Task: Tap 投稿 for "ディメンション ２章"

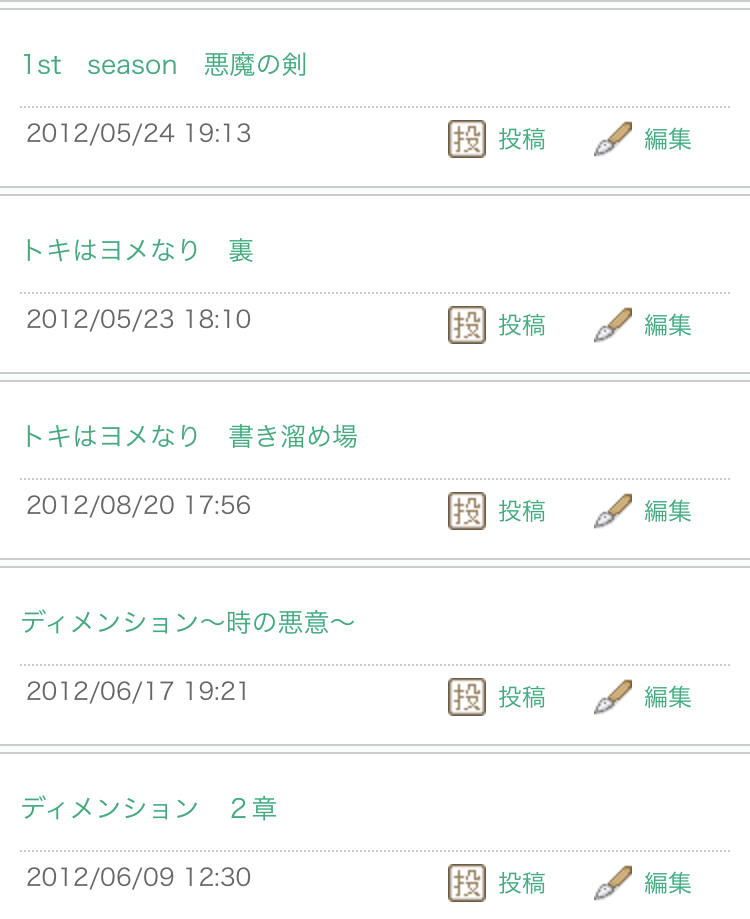Action: (497, 883)
